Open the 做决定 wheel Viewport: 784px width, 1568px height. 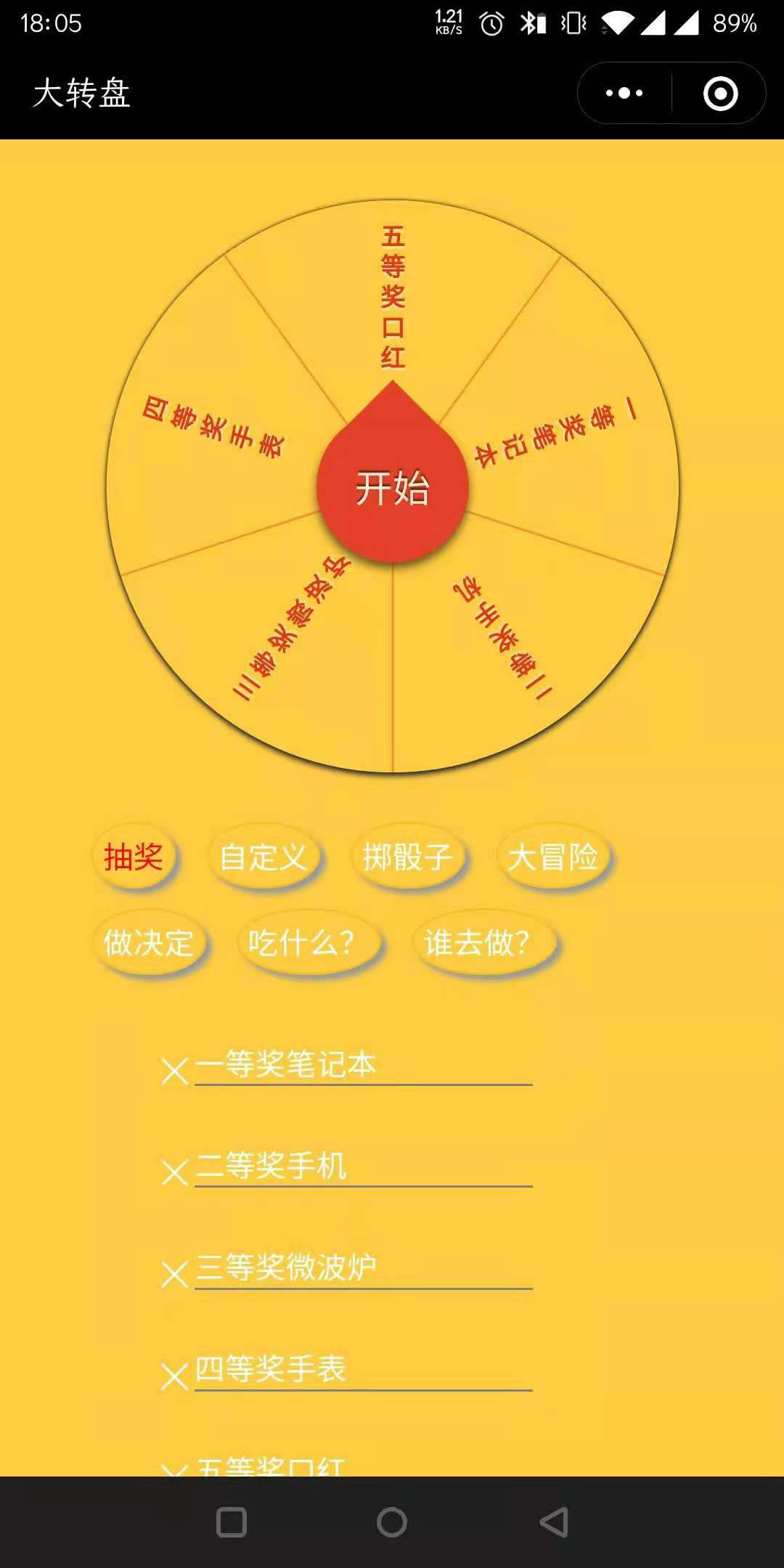[x=150, y=943]
